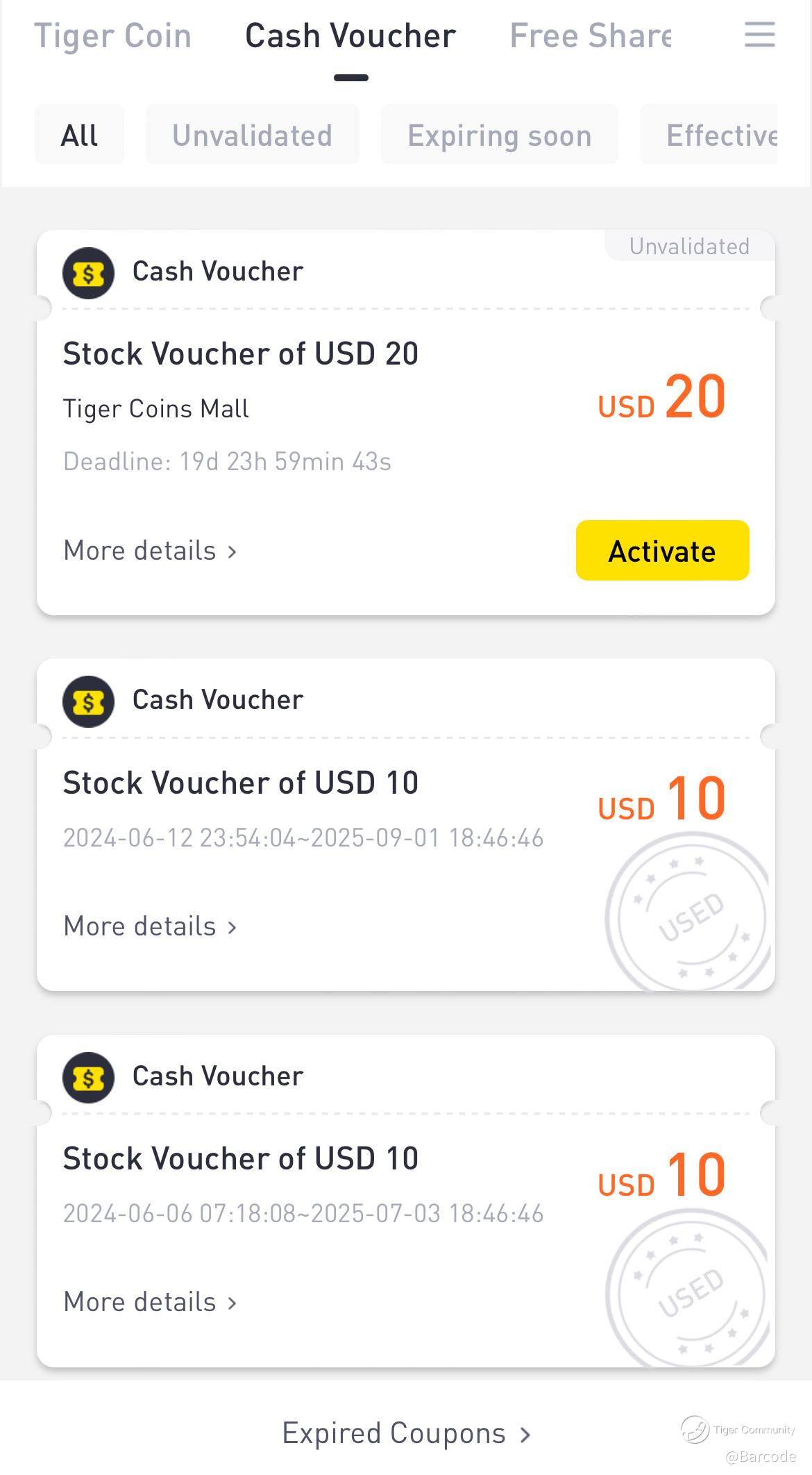Show vouchers Expiring soon

tap(500, 135)
